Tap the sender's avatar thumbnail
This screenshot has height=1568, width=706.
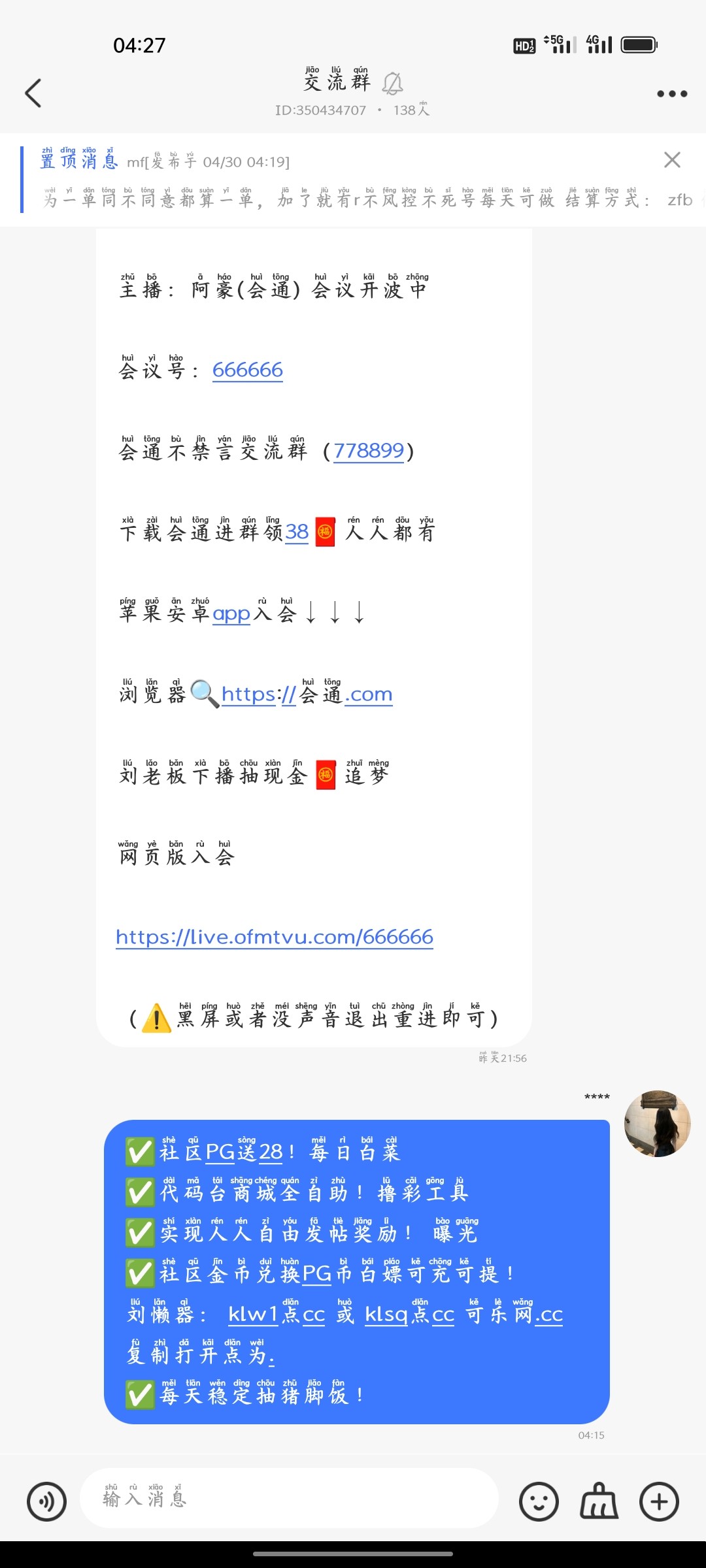(658, 1124)
